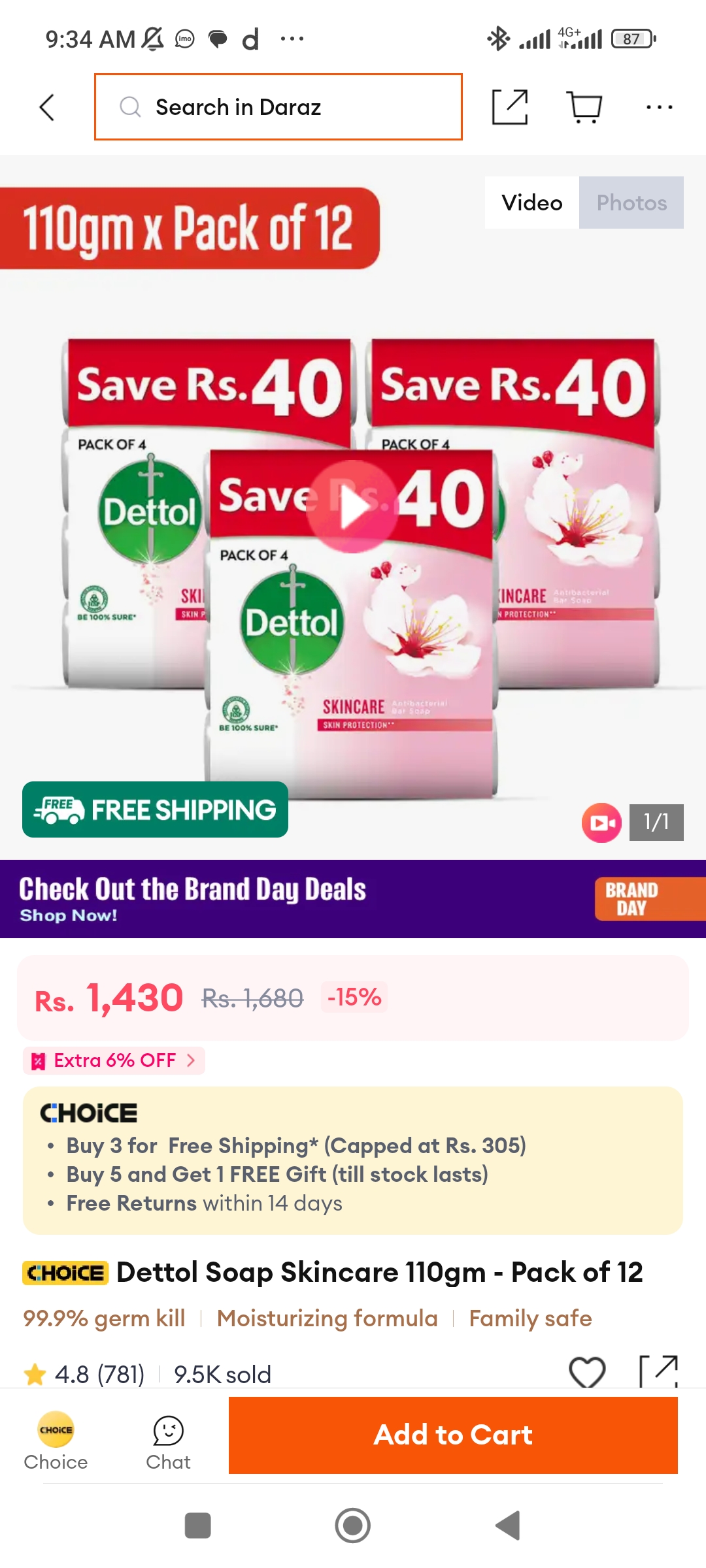
Task: Open system recent apps
Action: click(x=198, y=1526)
